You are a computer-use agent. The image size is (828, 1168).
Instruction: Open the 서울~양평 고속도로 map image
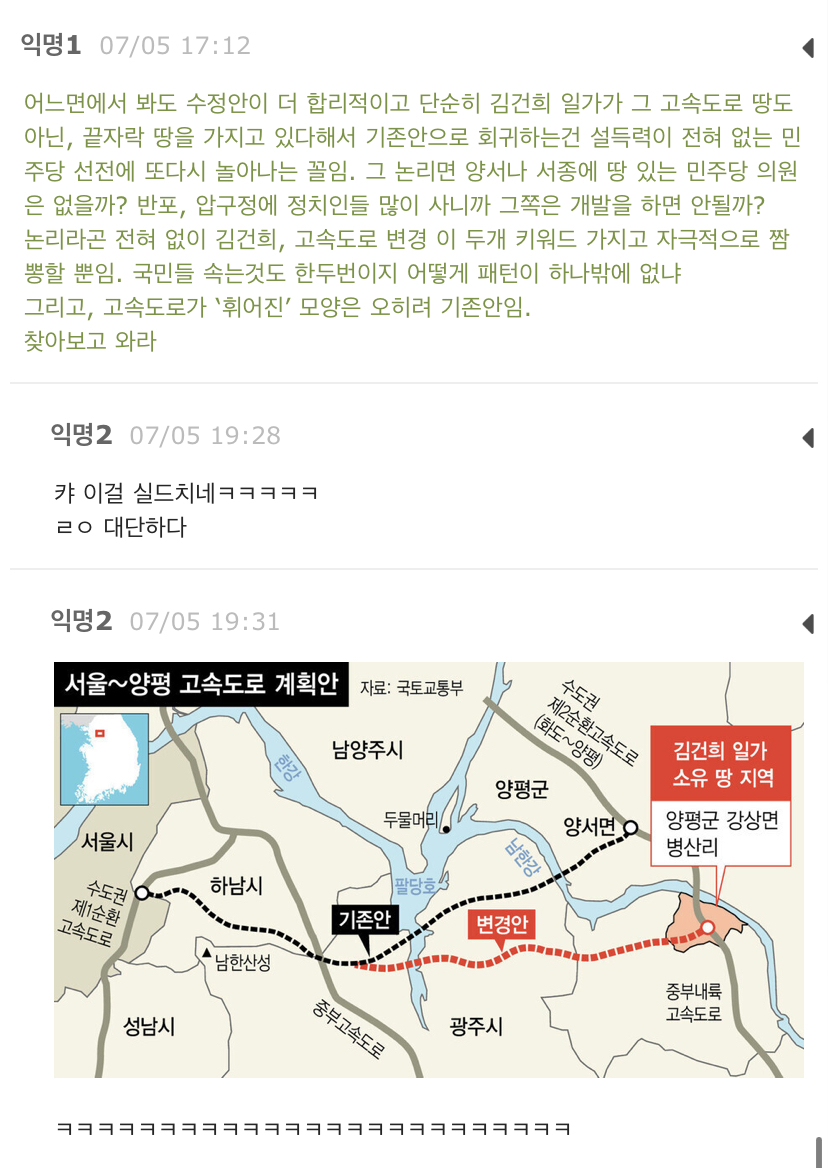(428, 870)
